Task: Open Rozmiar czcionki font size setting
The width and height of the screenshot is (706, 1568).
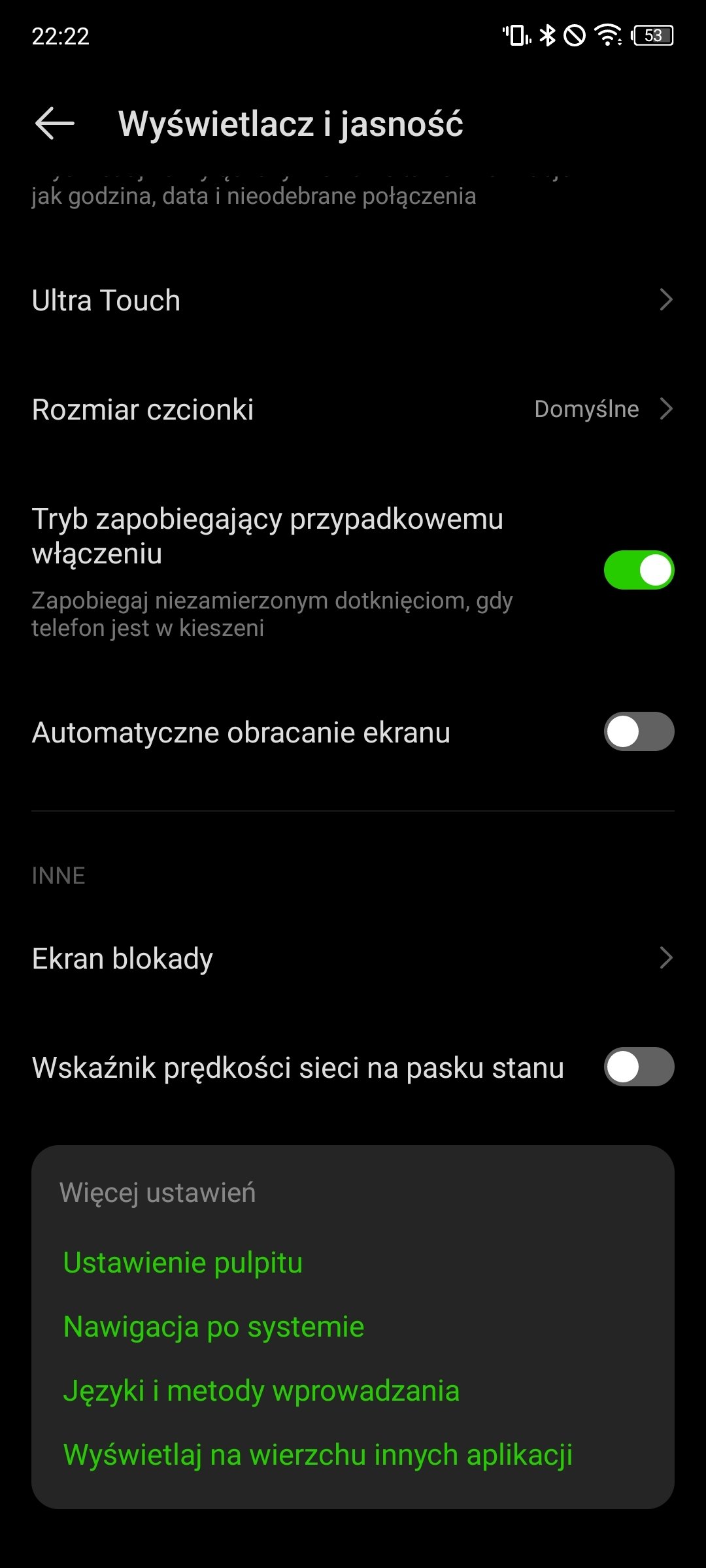Action: click(x=353, y=410)
